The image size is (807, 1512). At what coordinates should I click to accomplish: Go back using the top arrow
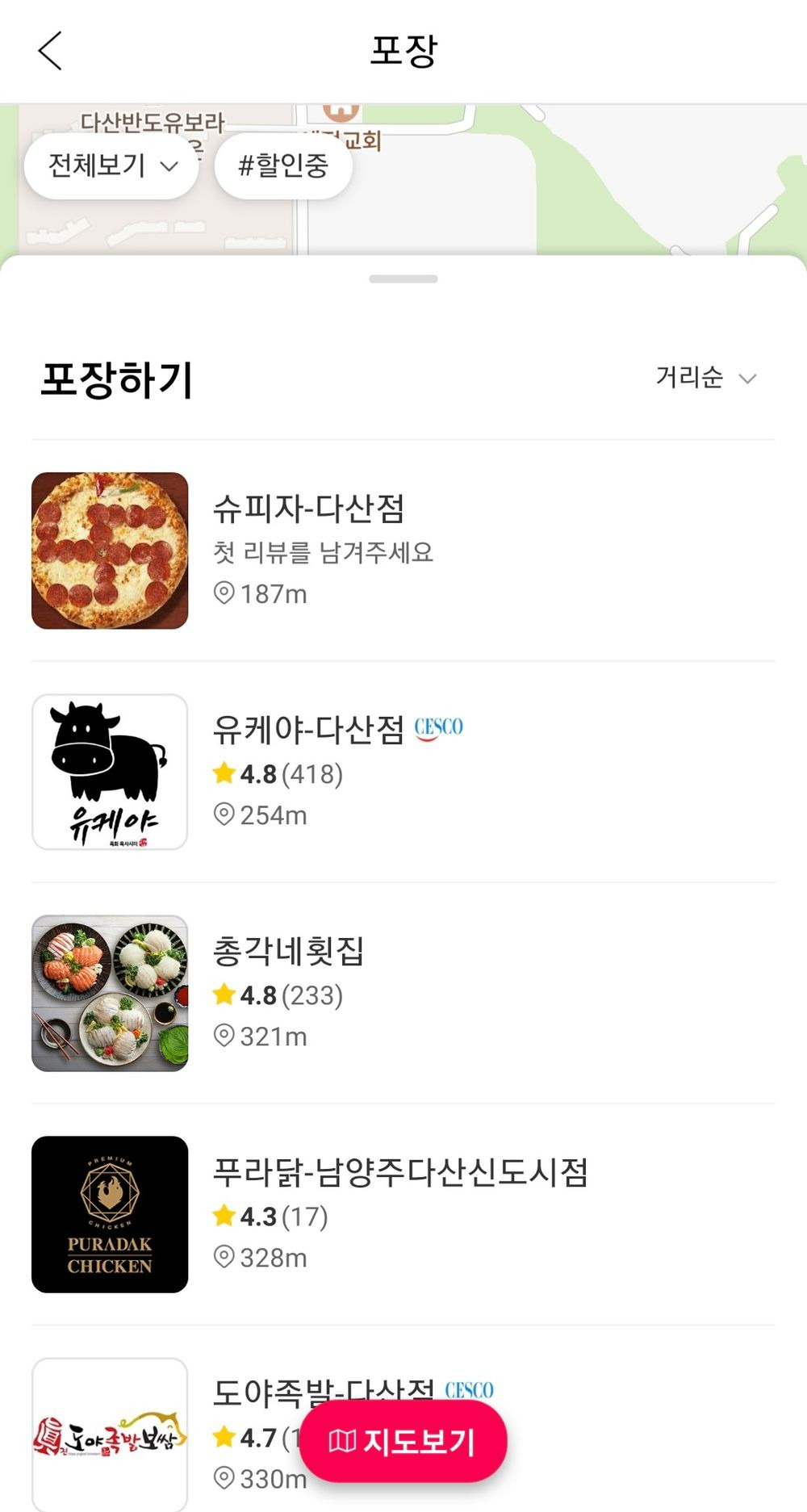[50, 51]
